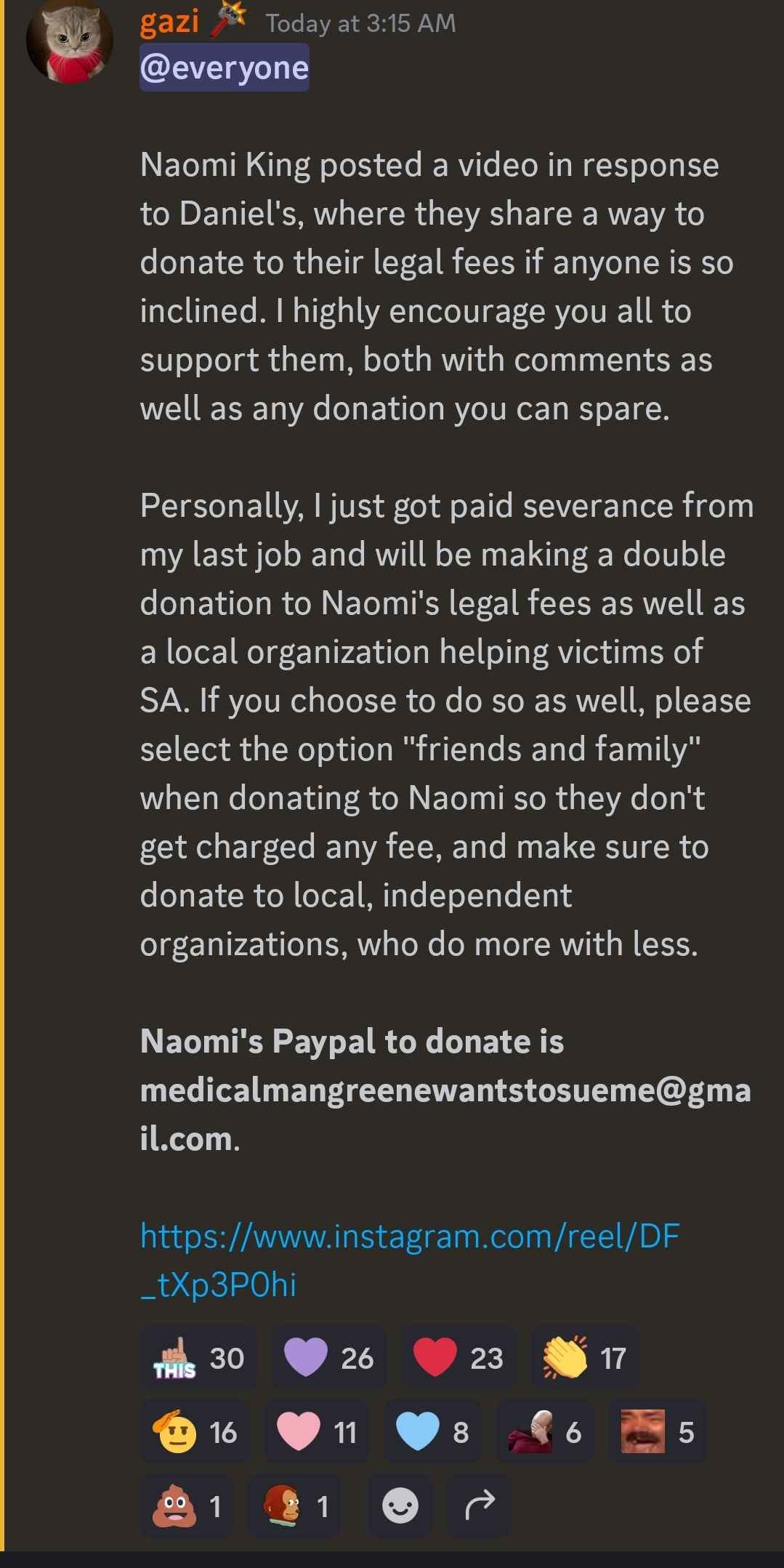React with the blue heart
Viewport: 784px width, 1568px height.
pos(432,1432)
